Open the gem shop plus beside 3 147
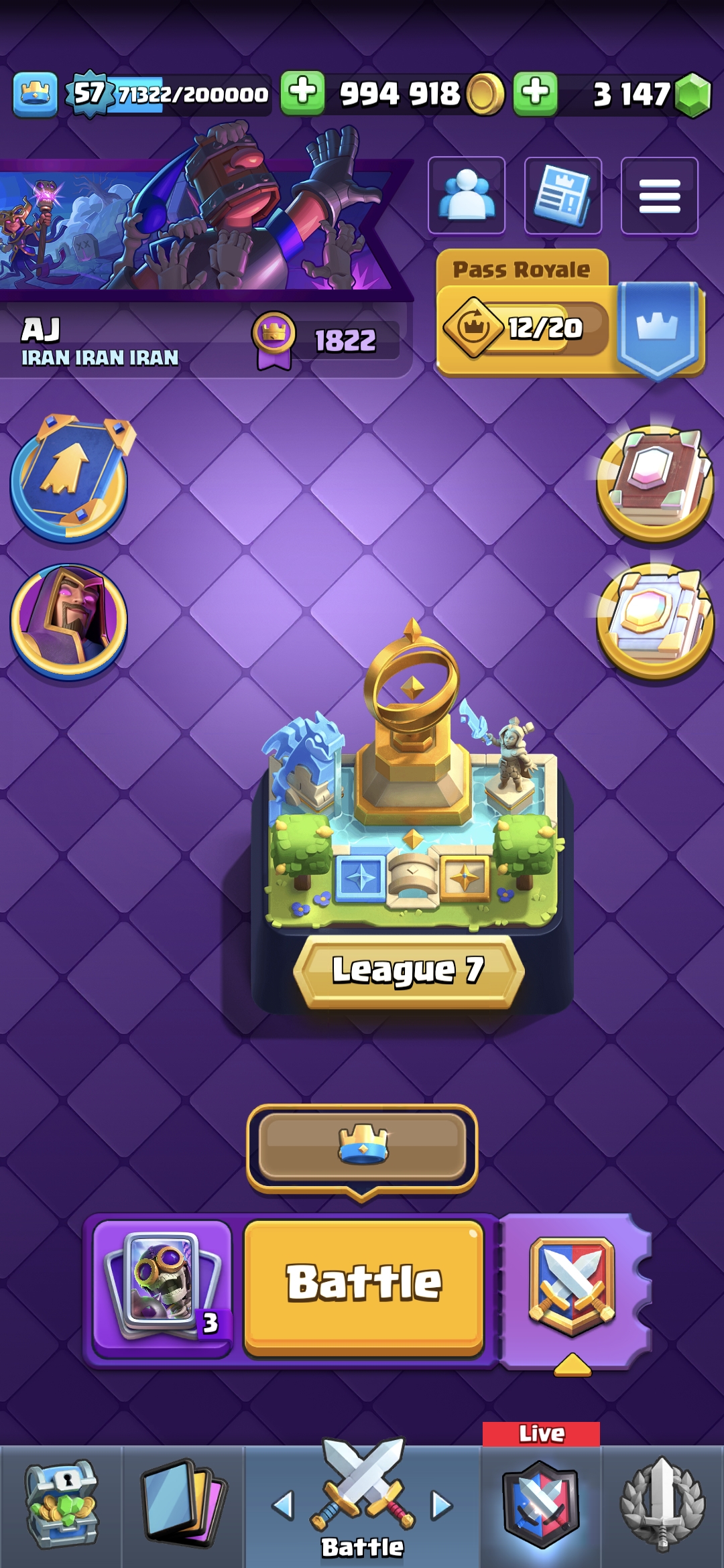Screen dimensions: 724x1568 [x=535, y=93]
